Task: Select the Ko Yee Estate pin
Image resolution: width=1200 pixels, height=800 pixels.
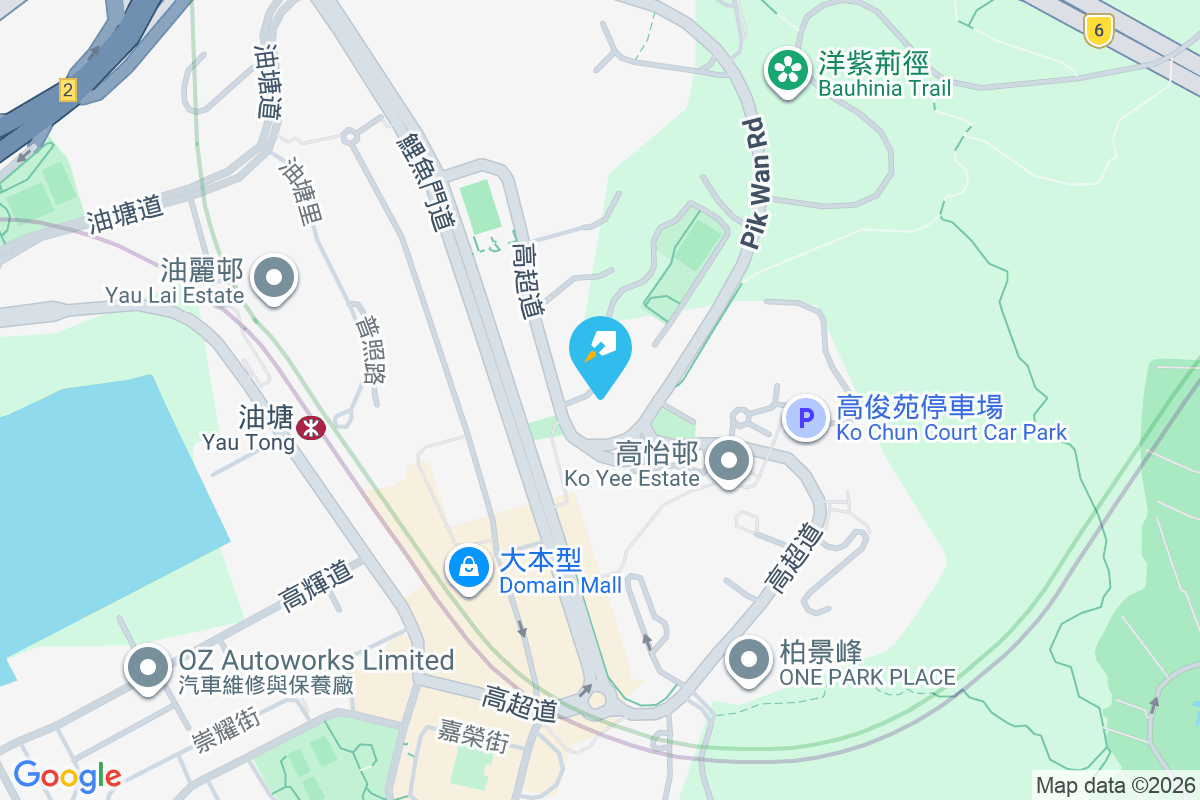Action: 730,462
